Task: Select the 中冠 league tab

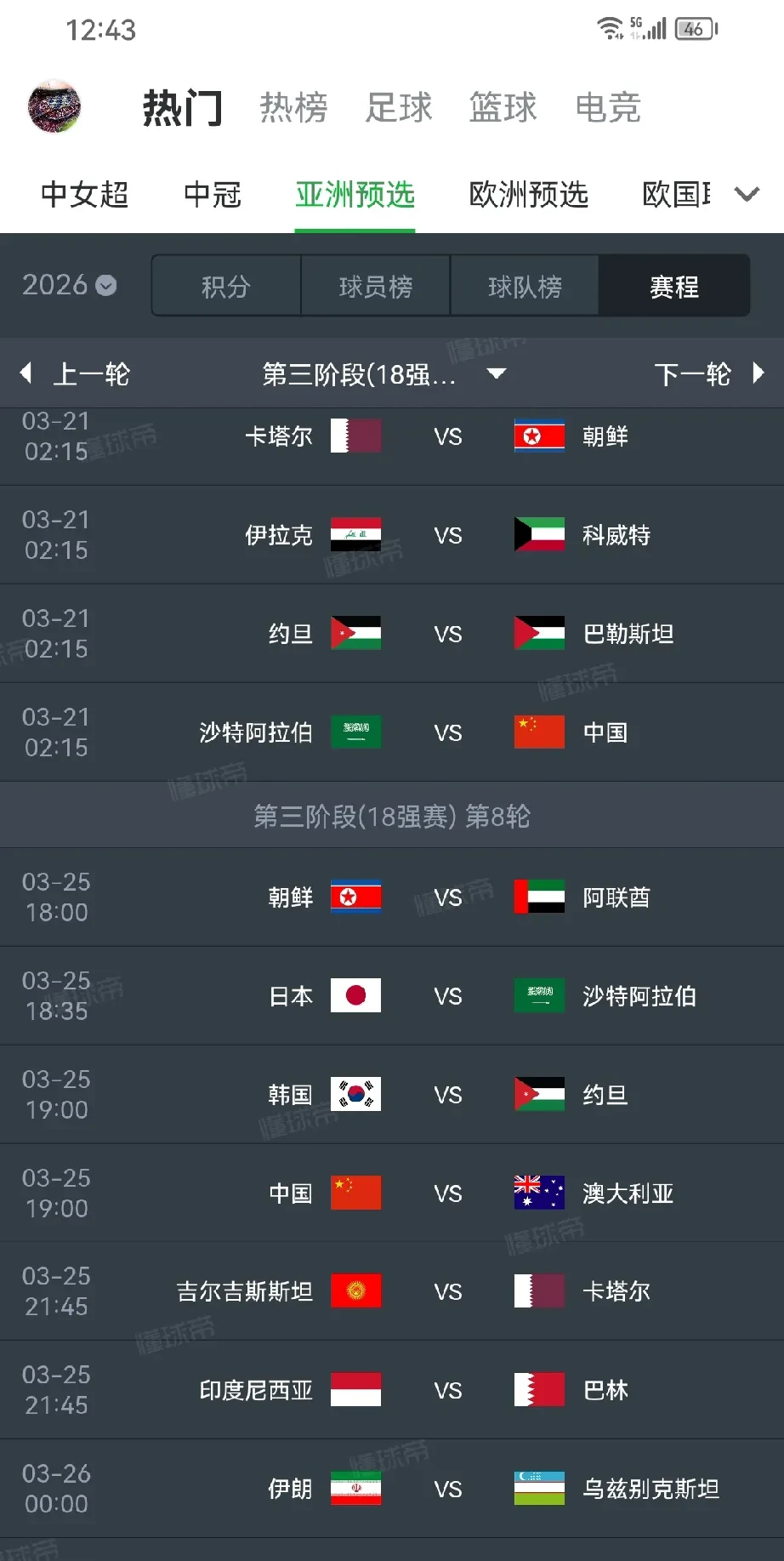Action: pos(213,195)
